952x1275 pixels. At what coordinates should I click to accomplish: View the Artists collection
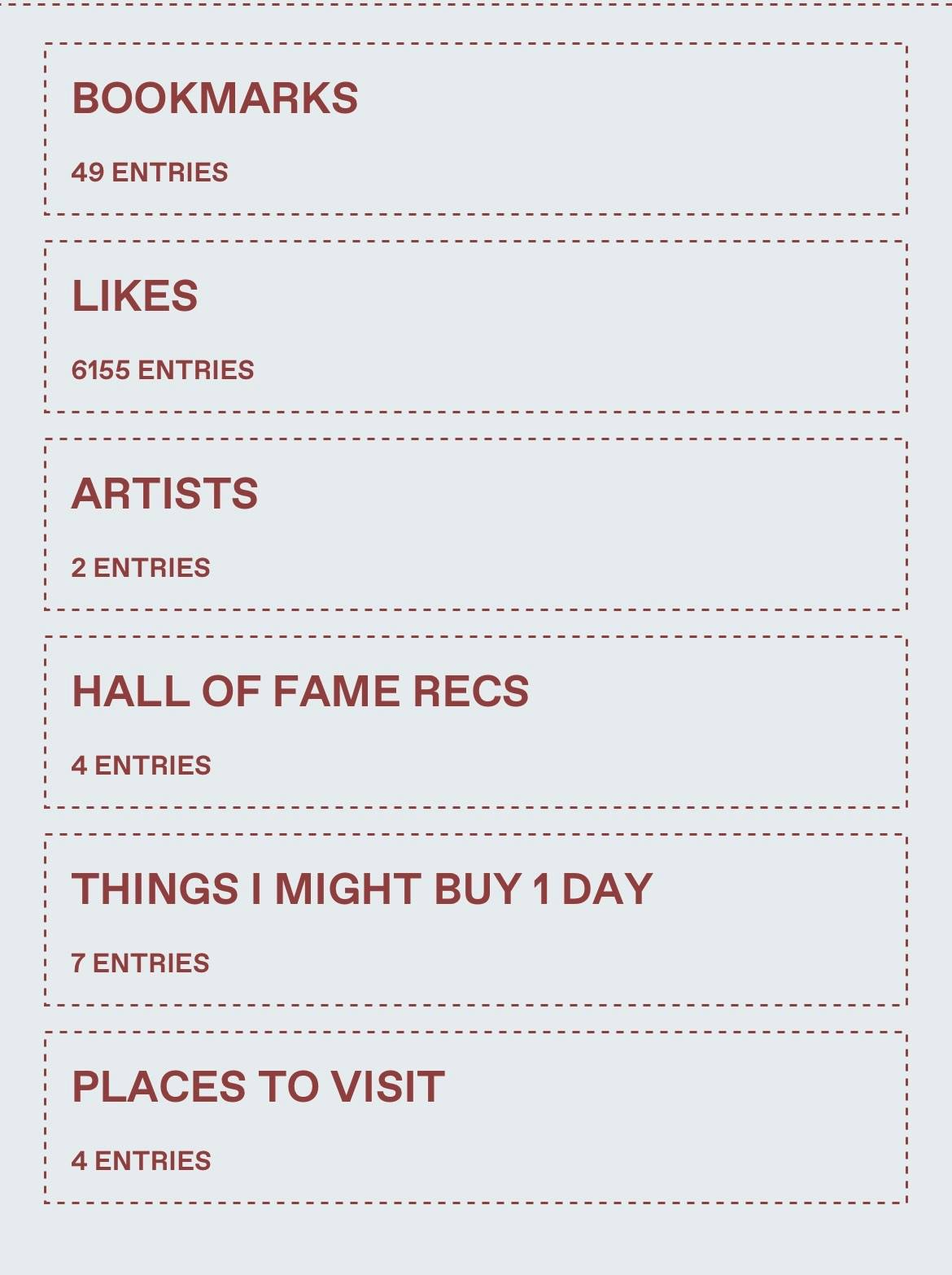pos(476,524)
